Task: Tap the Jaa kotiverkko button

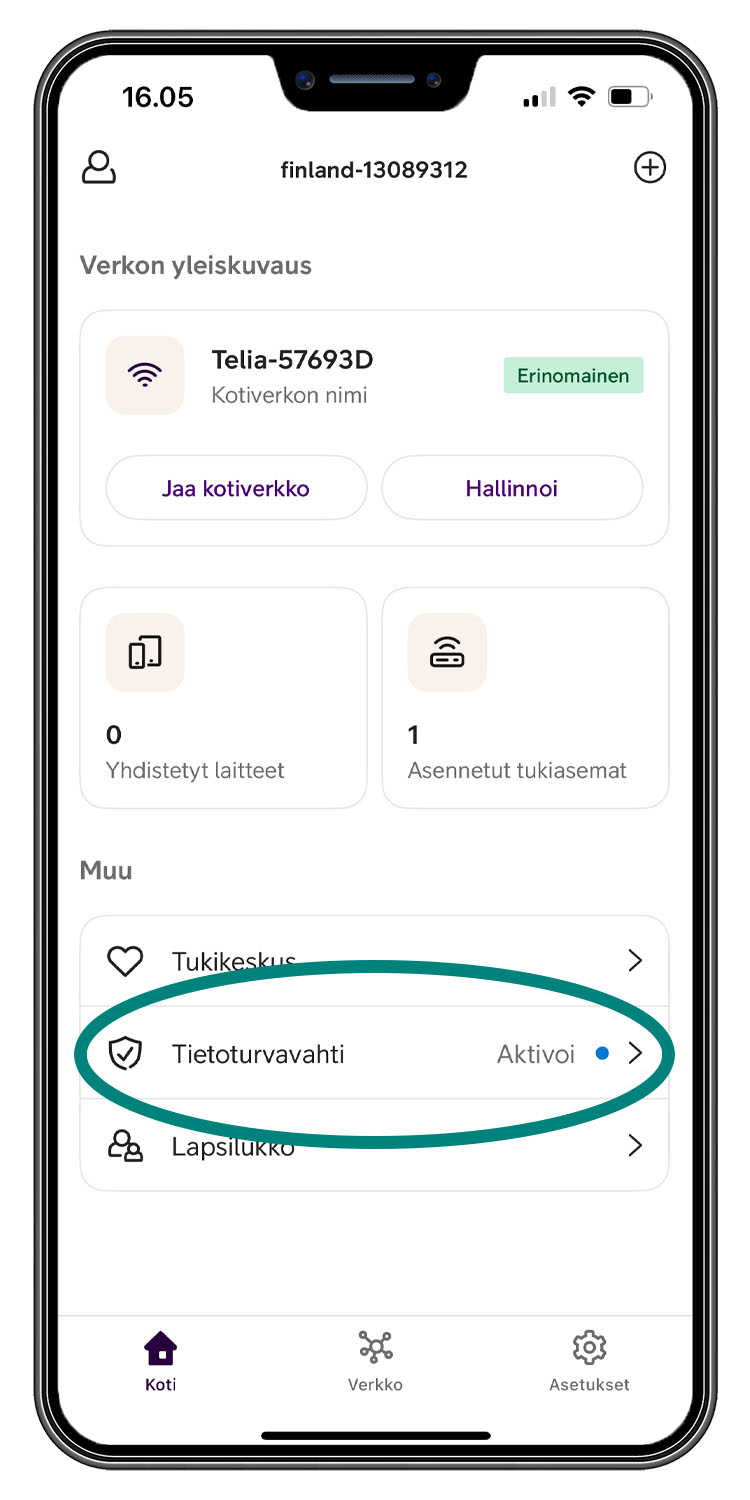Action: (x=236, y=488)
